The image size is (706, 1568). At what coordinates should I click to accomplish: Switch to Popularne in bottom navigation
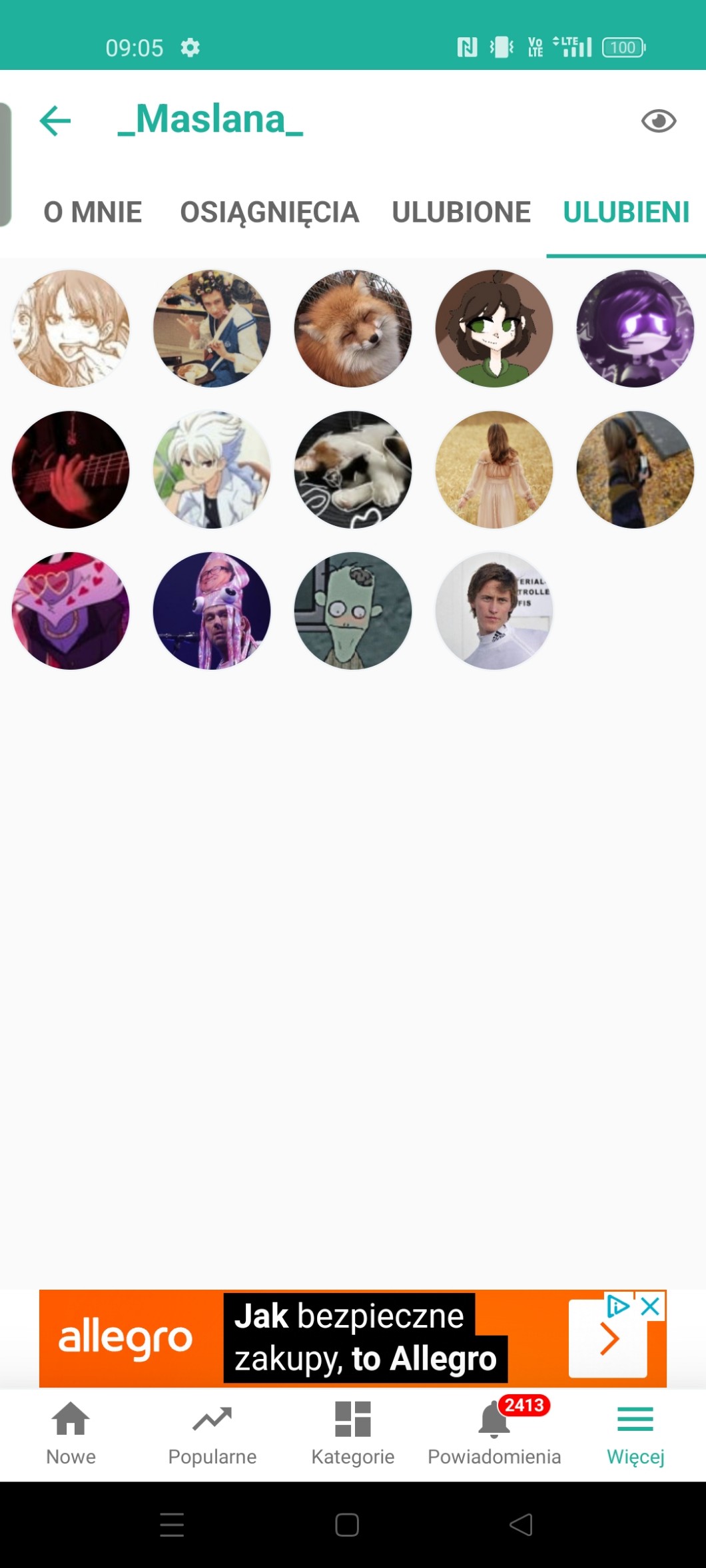click(212, 1432)
